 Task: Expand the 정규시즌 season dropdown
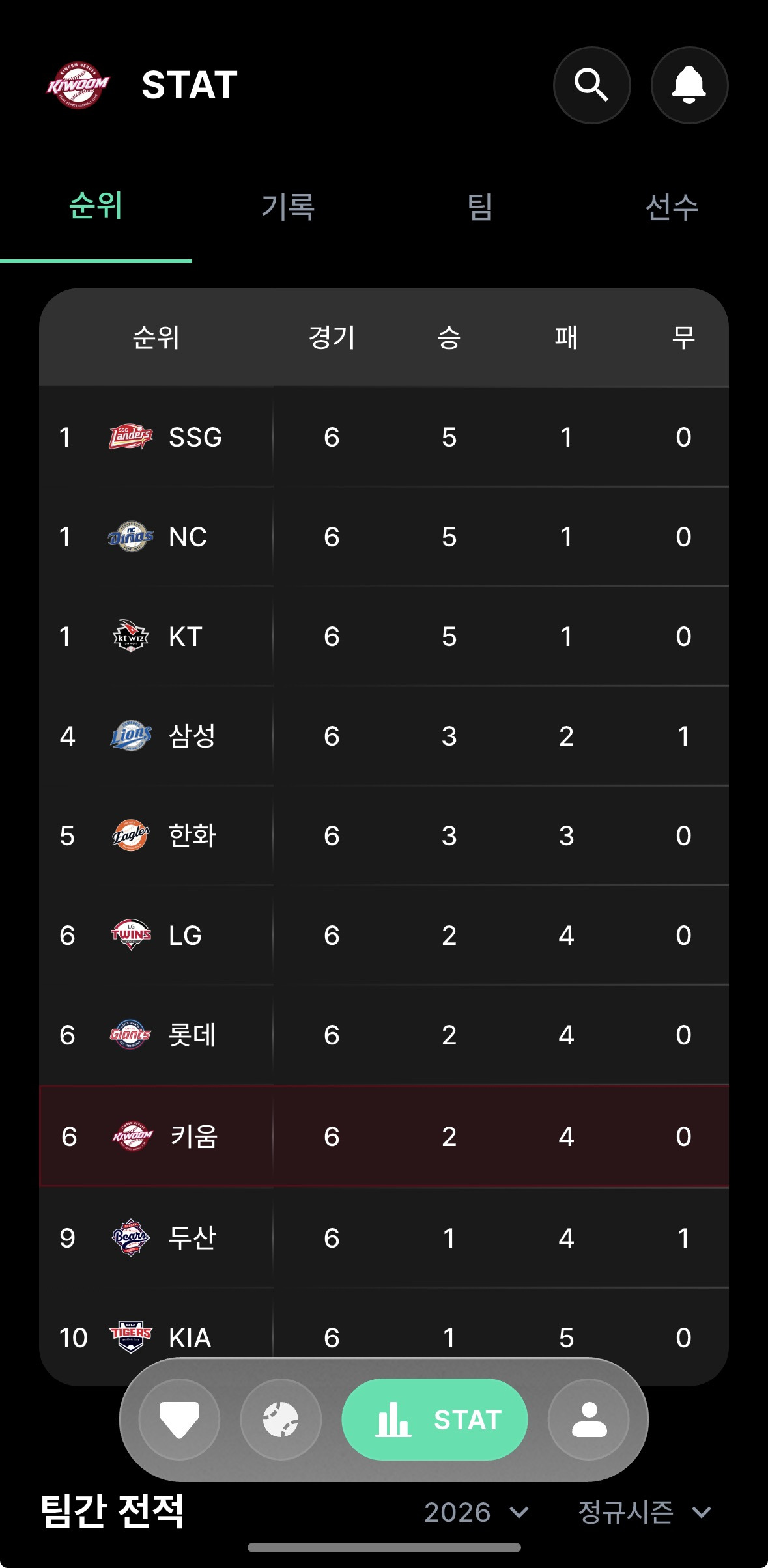(x=645, y=1512)
